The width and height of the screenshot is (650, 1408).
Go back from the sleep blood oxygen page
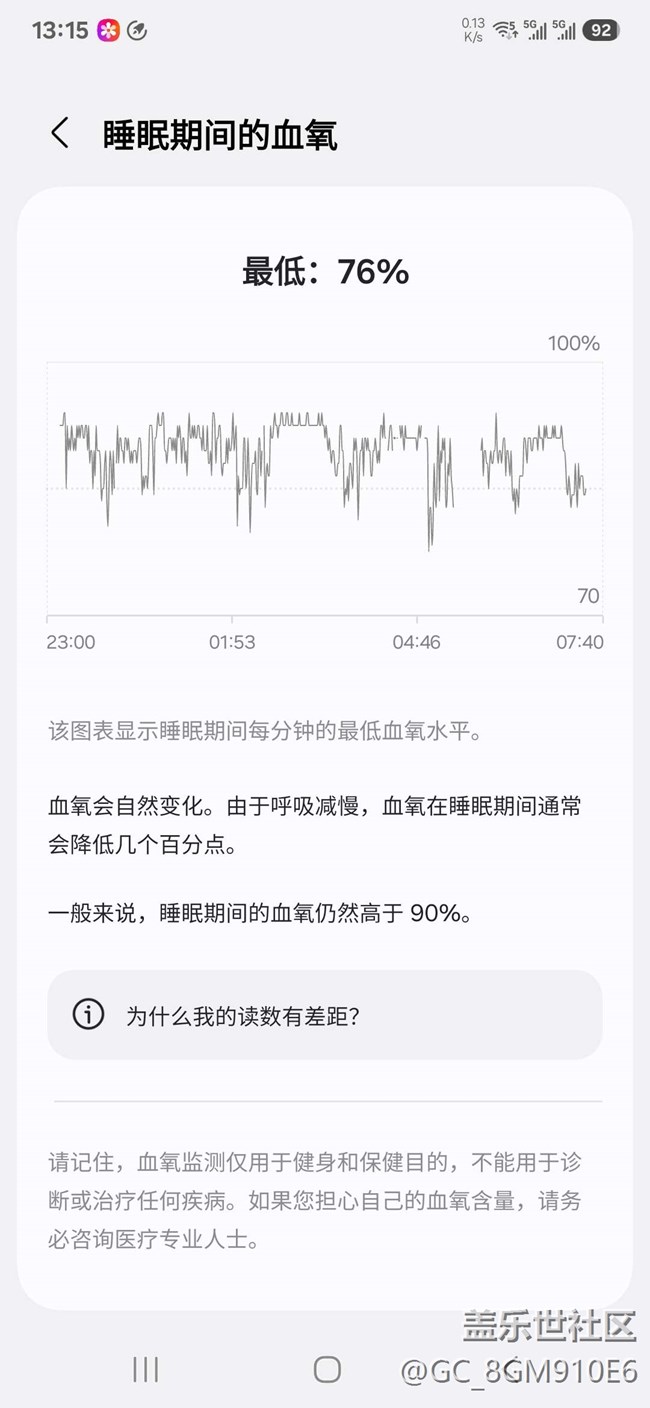point(60,133)
